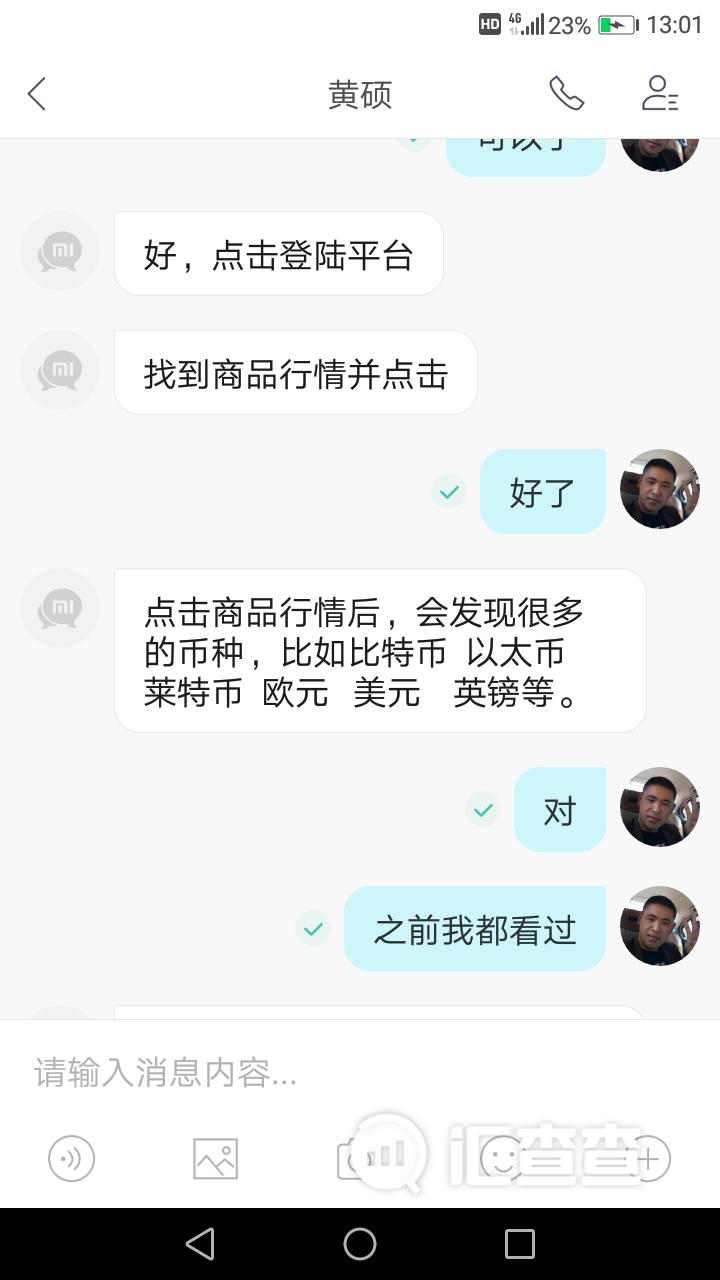Viewport: 720px width, 1280px height.
Task: Open recent apps from the navigation bar
Action: coord(519,1244)
